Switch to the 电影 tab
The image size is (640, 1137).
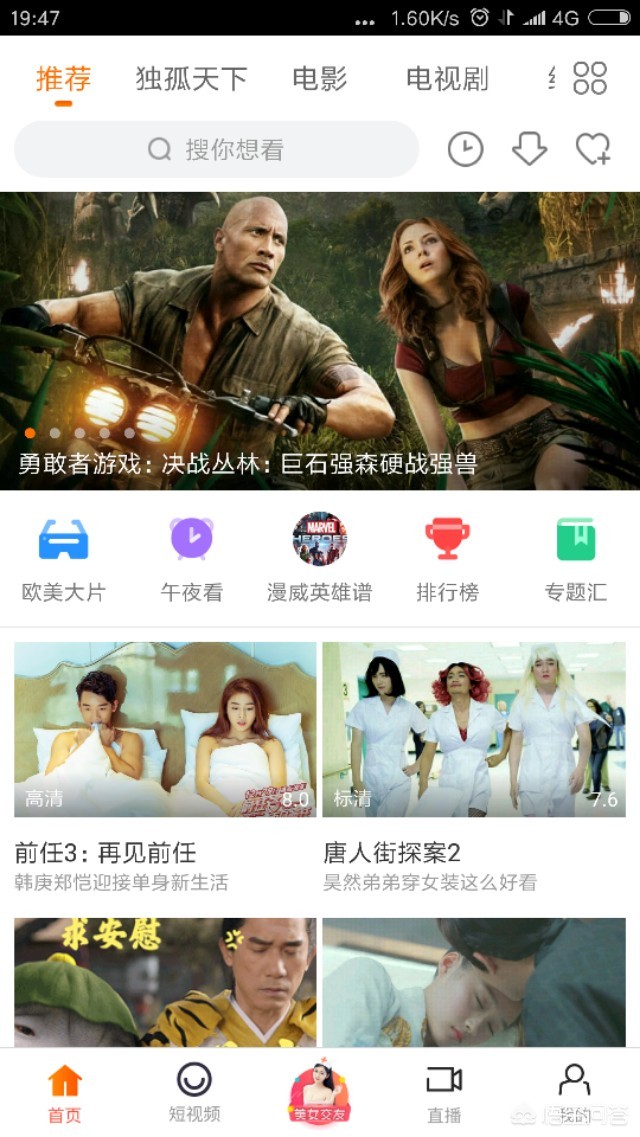[x=320, y=79]
